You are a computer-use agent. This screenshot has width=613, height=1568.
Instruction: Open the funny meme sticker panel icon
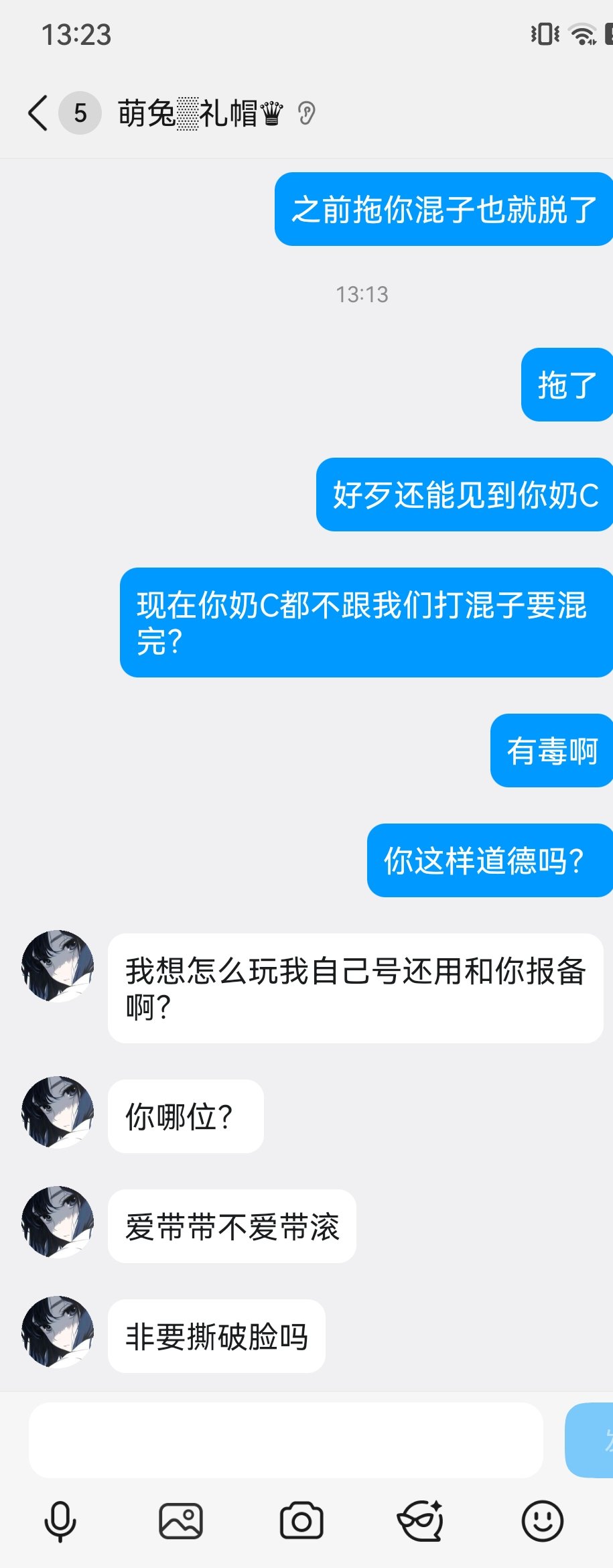click(x=421, y=1520)
